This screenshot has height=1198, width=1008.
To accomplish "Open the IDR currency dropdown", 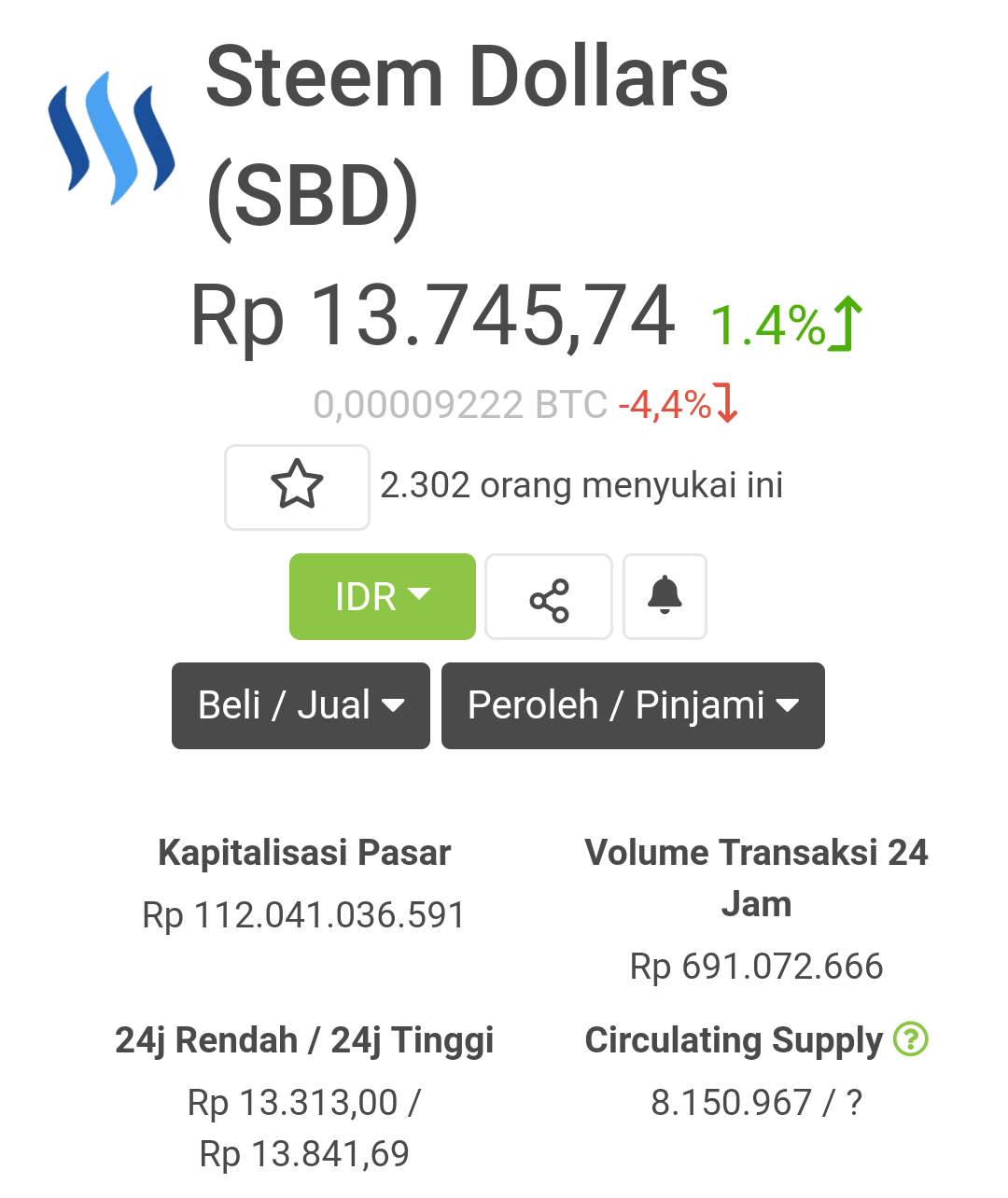I will [x=382, y=596].
